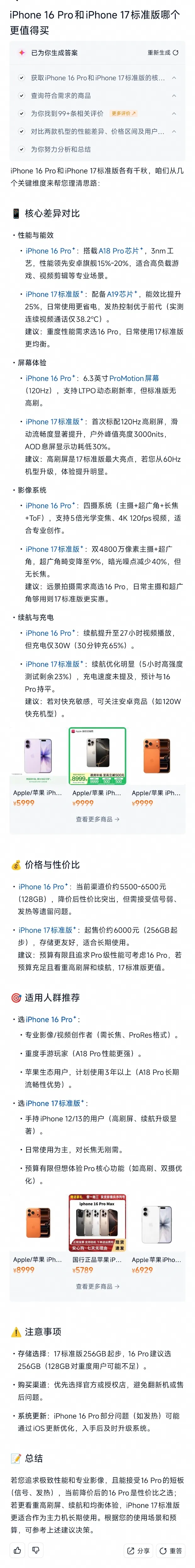Tap 查看更多商品 below the ¥5999 products
The image size is (195, 1568).
[x=97, y=819]
